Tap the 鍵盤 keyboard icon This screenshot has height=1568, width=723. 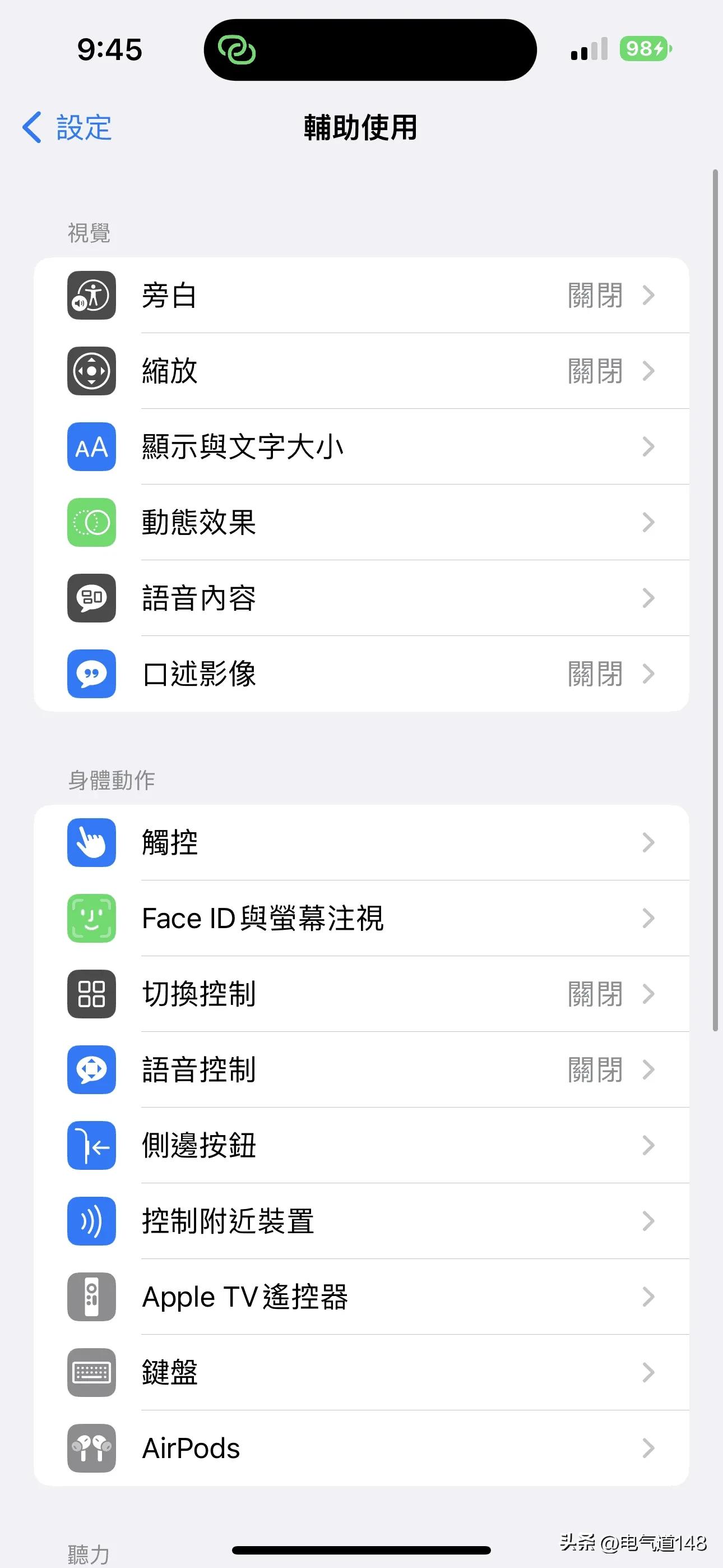tap(91, 1373)
